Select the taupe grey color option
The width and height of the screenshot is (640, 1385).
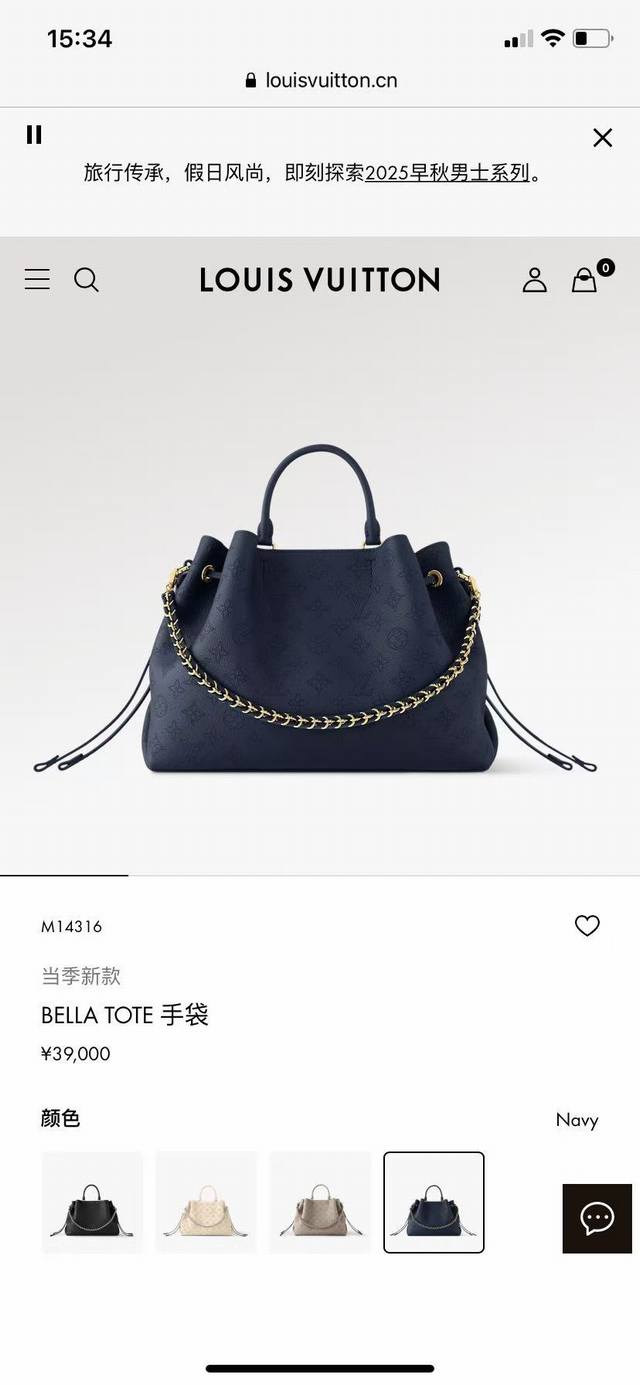pos(320,1202)
